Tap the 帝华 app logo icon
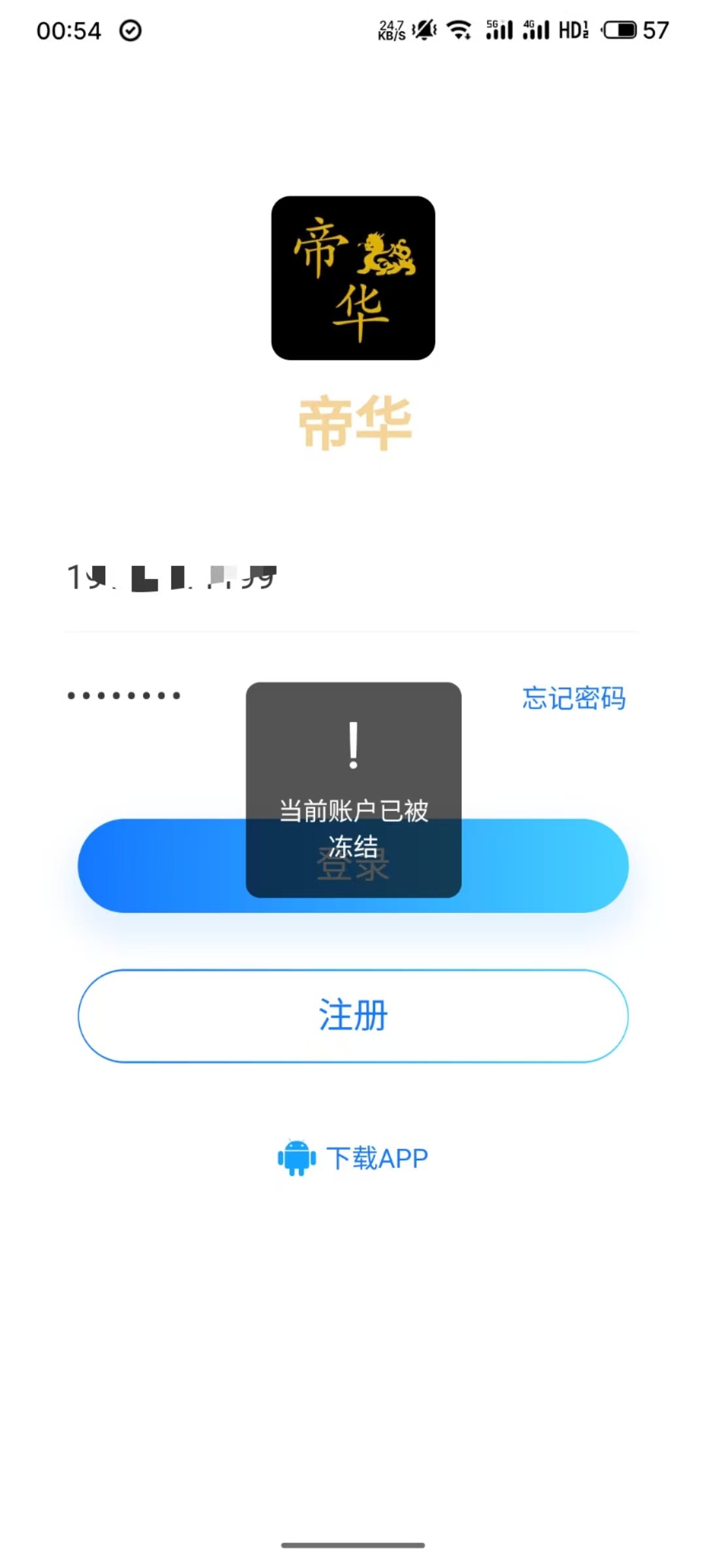Image resolution: width=706 pixels, height=1568 pixels. [x=353, y=277]
